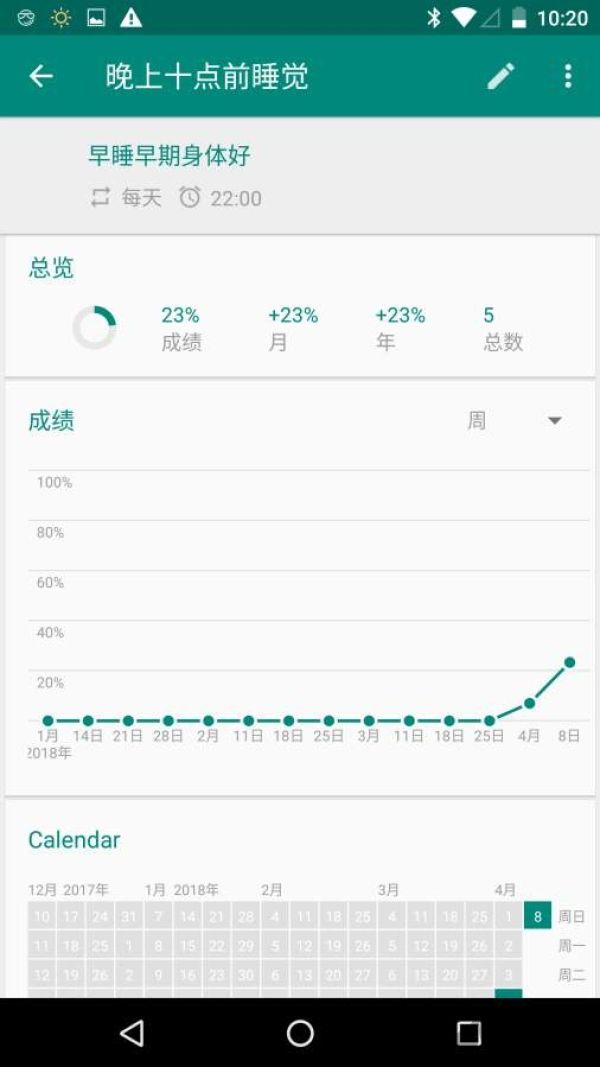Open the overflow menu
Screen dimensions: 600x1067
(568, 76)
